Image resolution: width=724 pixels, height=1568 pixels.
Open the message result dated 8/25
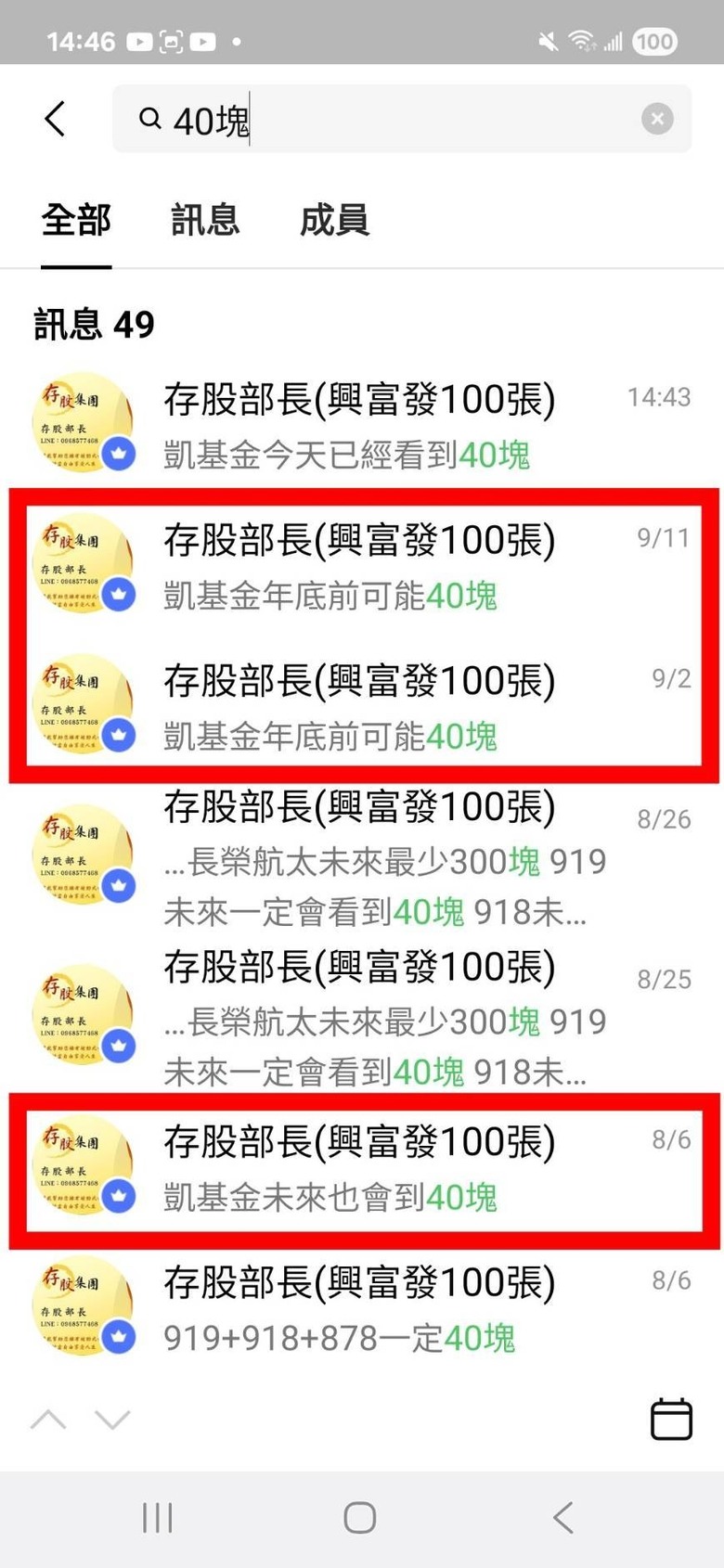point(362,1018)
